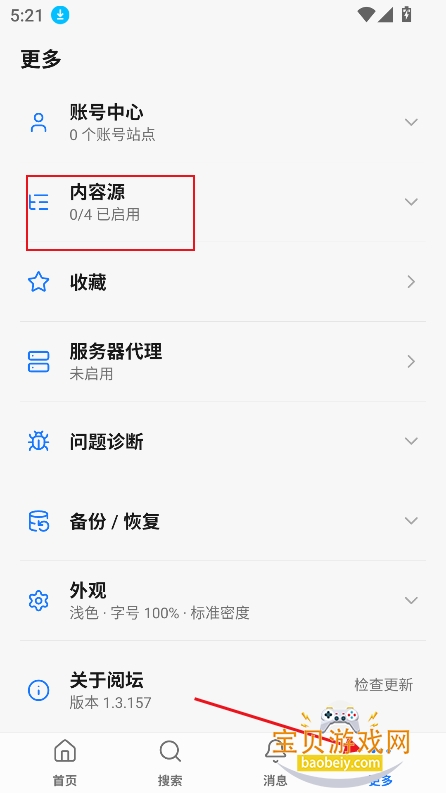Tap 检查更新 to check updates
Image resolution: width=446 pixels, height=793 pixels.
[x=383, y=685]
